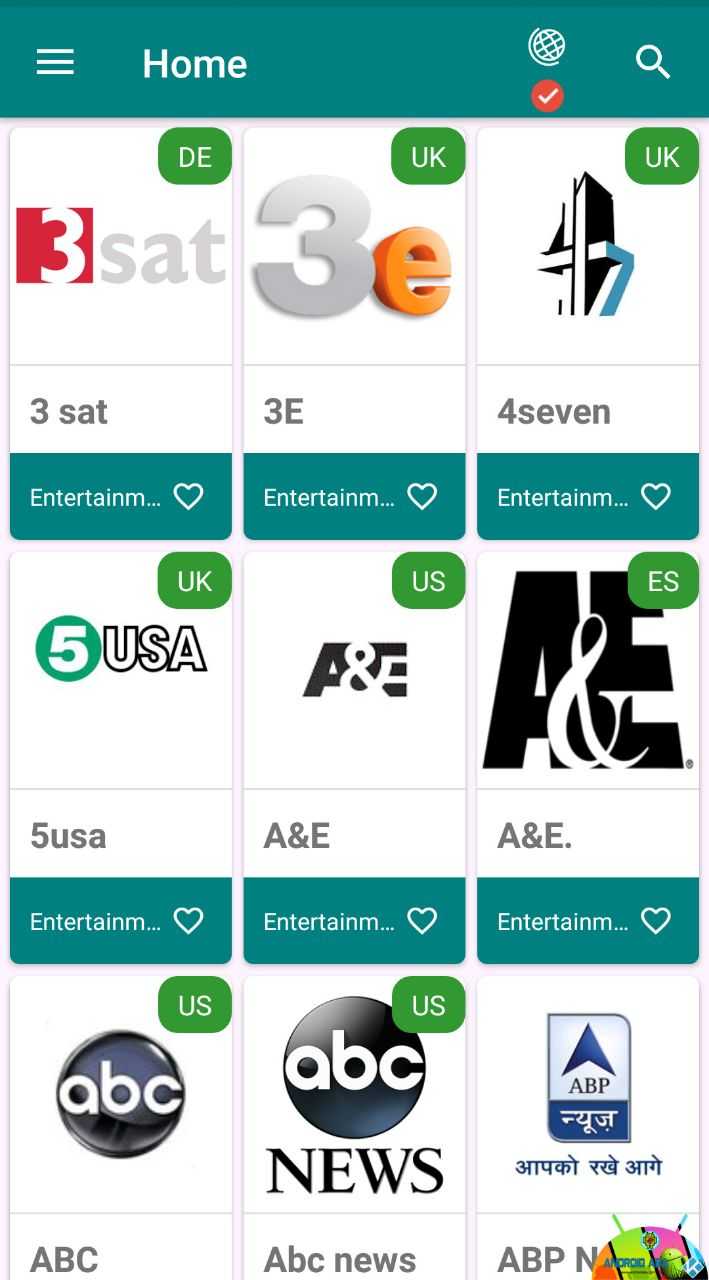Open channel search

pyautogui.click(x=652, y=63)
